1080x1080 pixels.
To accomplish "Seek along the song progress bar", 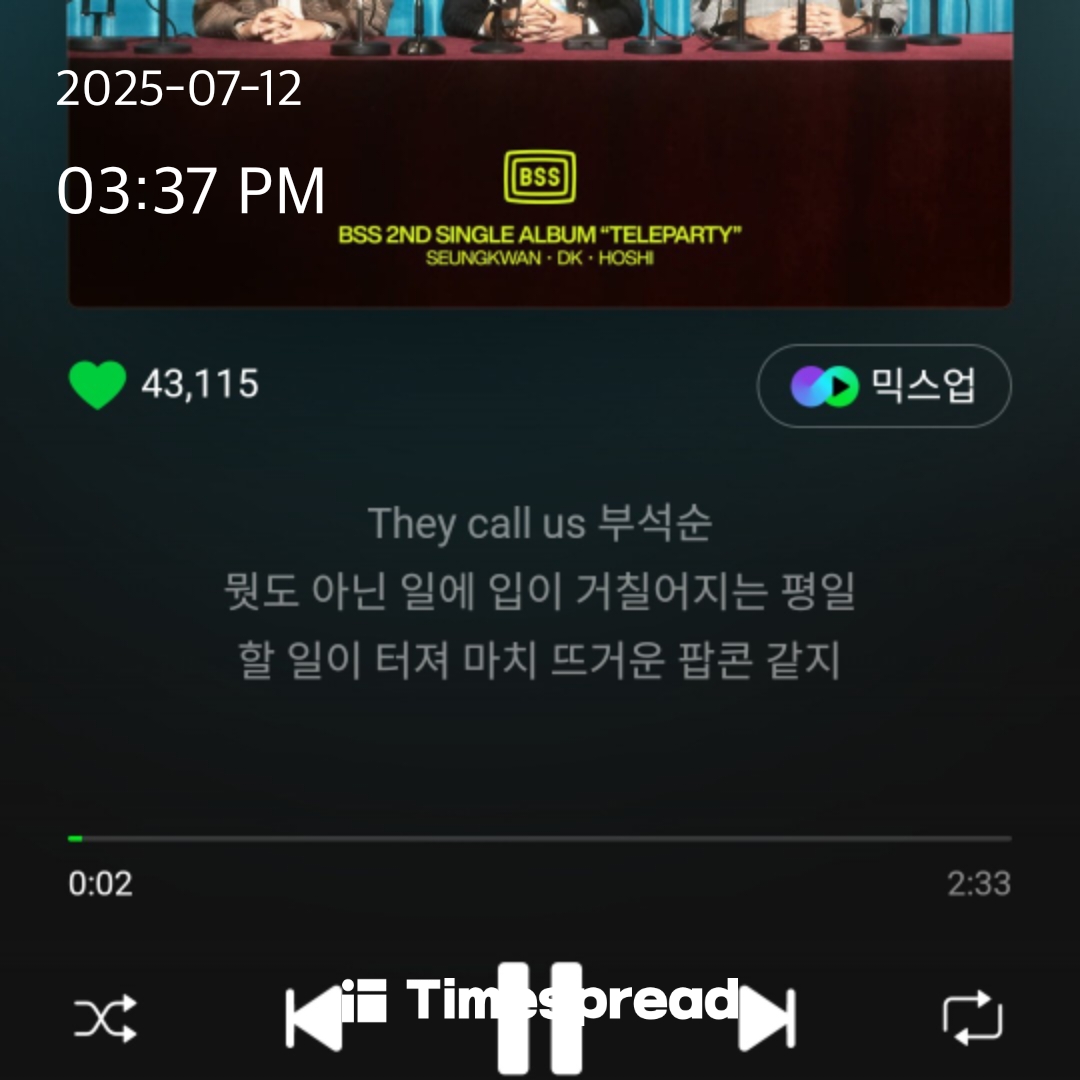I will tap(540, 838).
